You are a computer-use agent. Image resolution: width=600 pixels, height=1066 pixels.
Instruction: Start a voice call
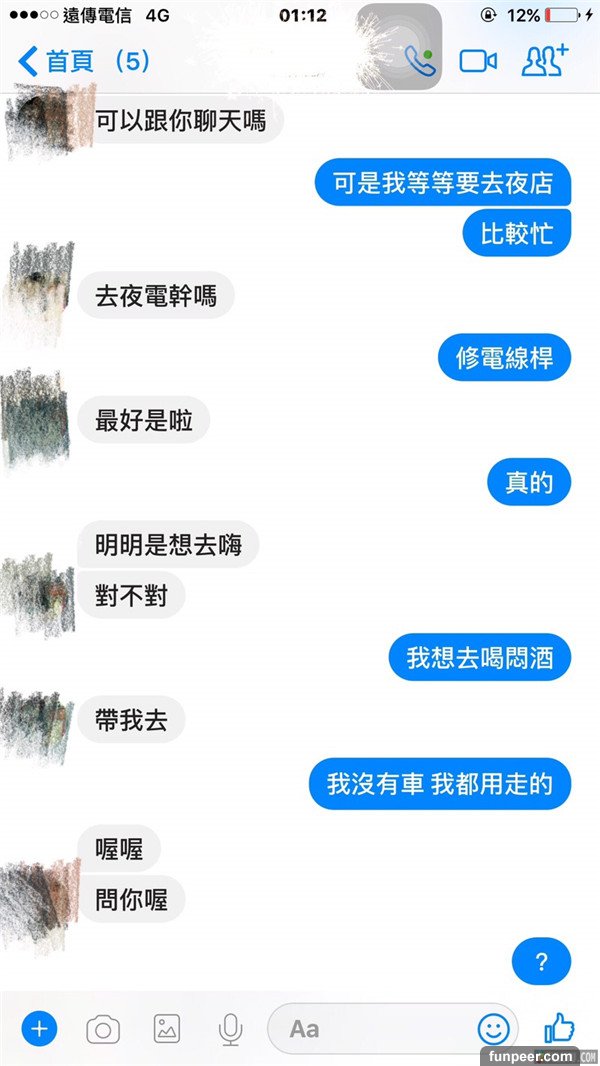click(x=420, y=61)
